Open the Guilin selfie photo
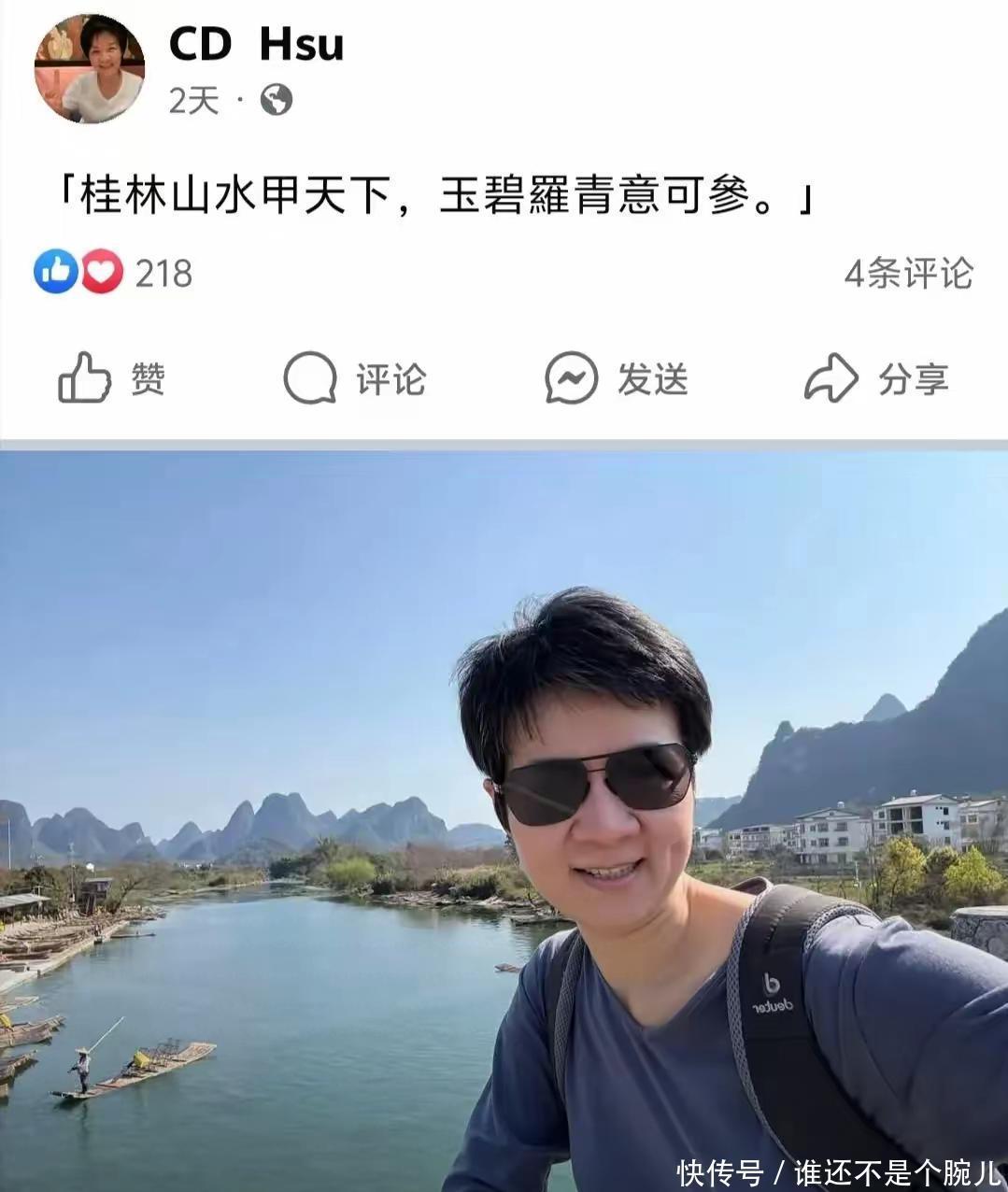 (x=504, y=822)
